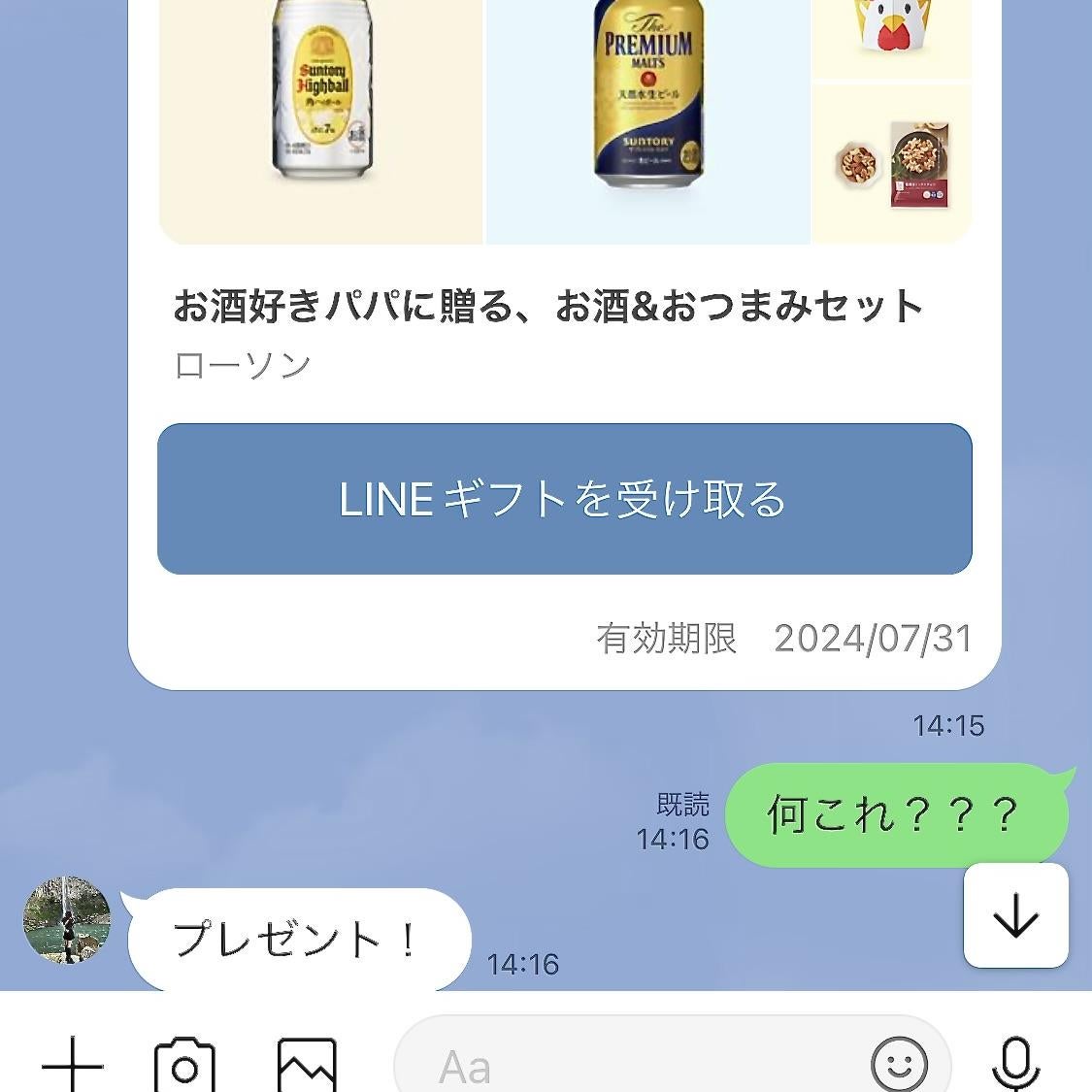
Task: Open the plus attachment menu
Action: point(73,1065)
